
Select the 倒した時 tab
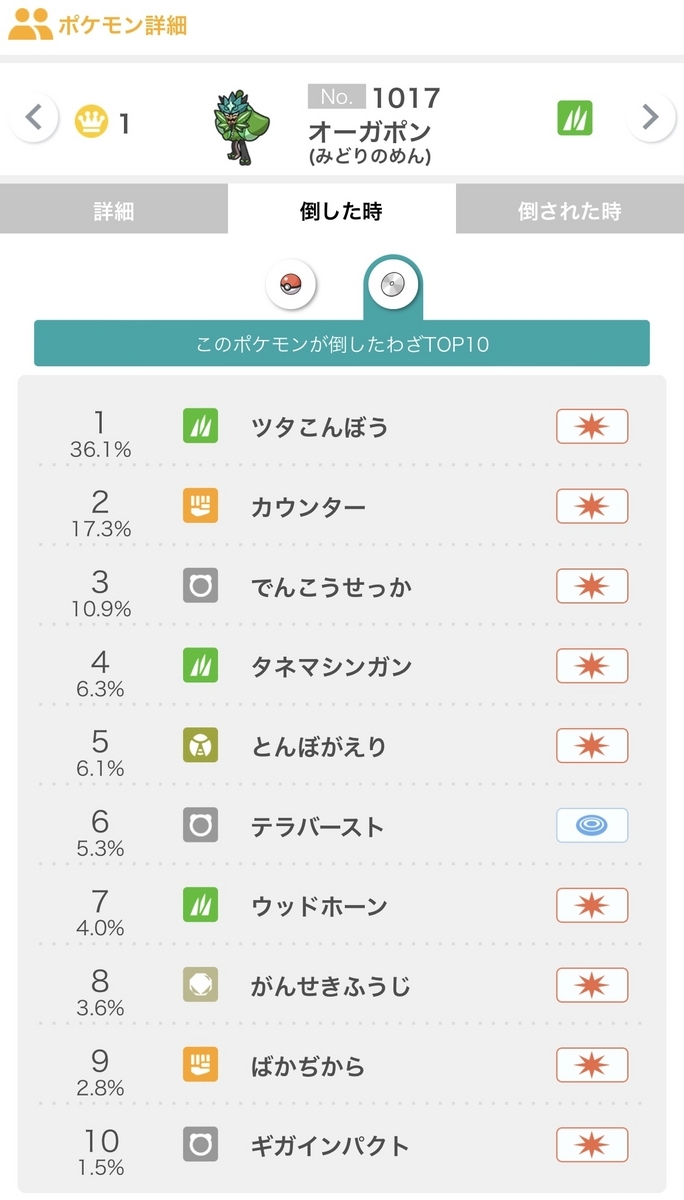tap(341, 210)
